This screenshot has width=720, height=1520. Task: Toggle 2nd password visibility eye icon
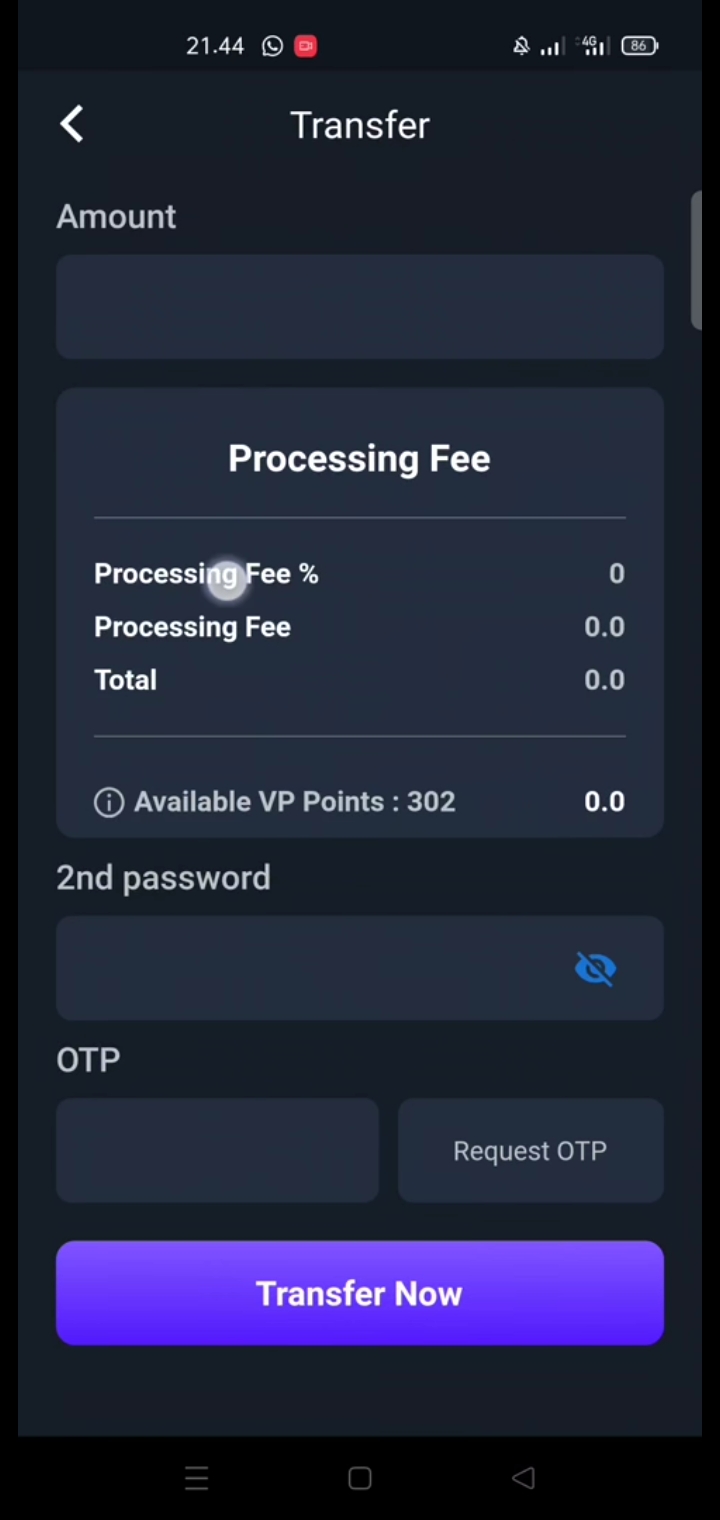pyautogui.click(x=596, y=968)
